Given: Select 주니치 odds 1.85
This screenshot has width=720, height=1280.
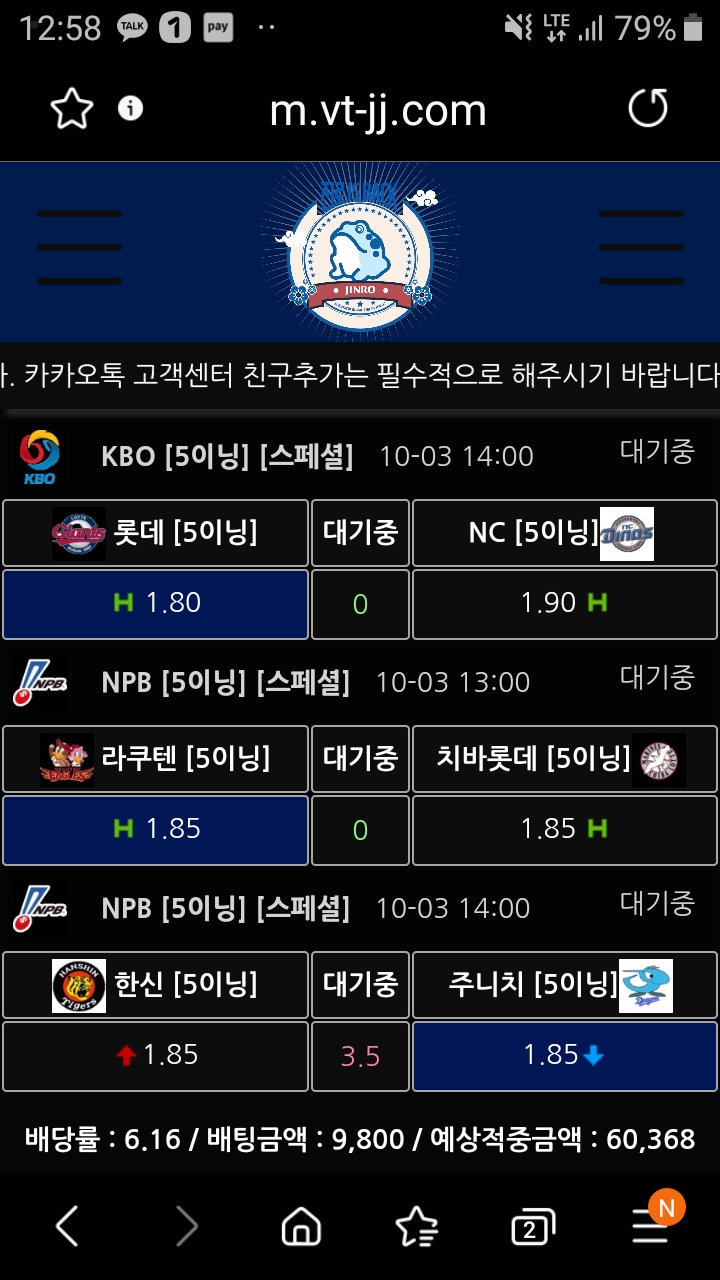Looking at the screenshot, I should (564, 1055).
